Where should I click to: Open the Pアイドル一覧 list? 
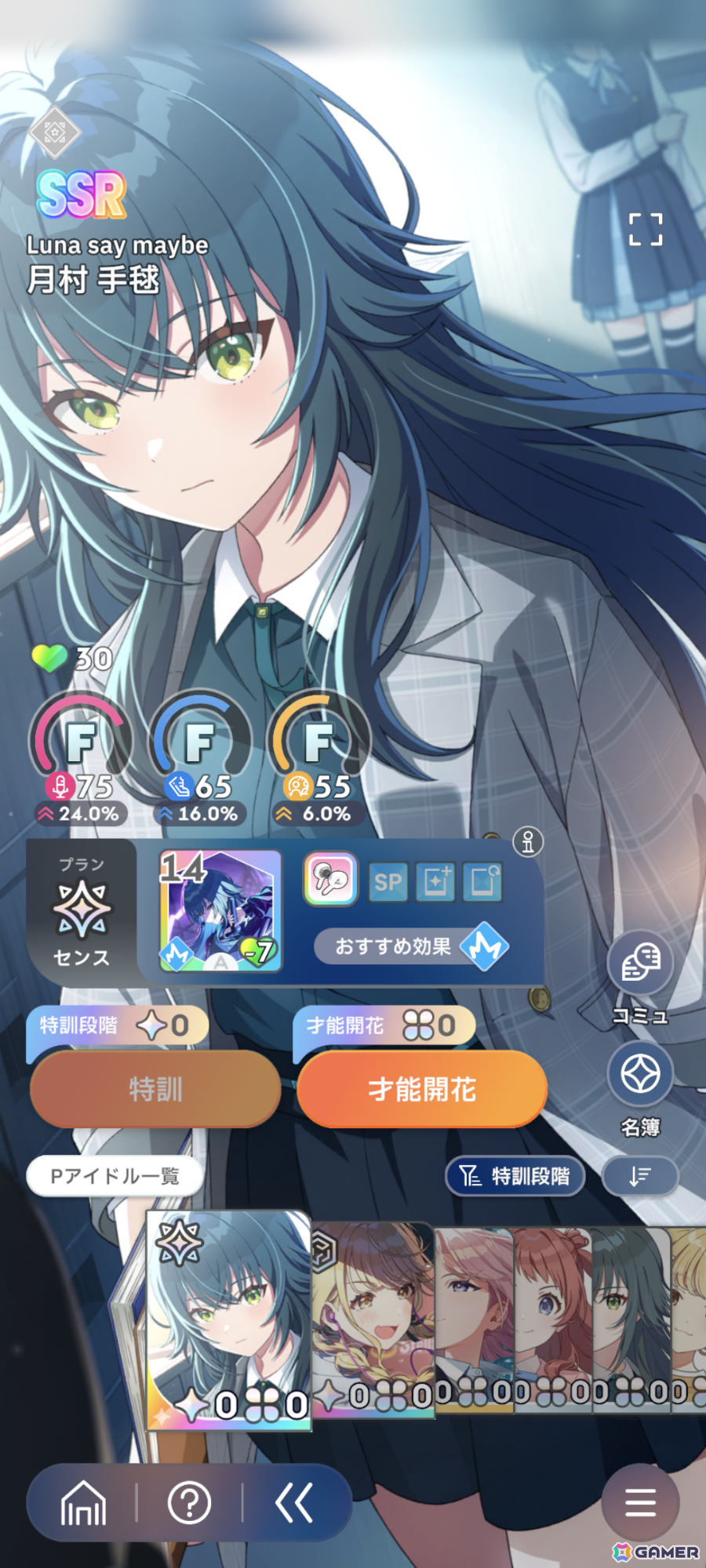point(115,1176)
